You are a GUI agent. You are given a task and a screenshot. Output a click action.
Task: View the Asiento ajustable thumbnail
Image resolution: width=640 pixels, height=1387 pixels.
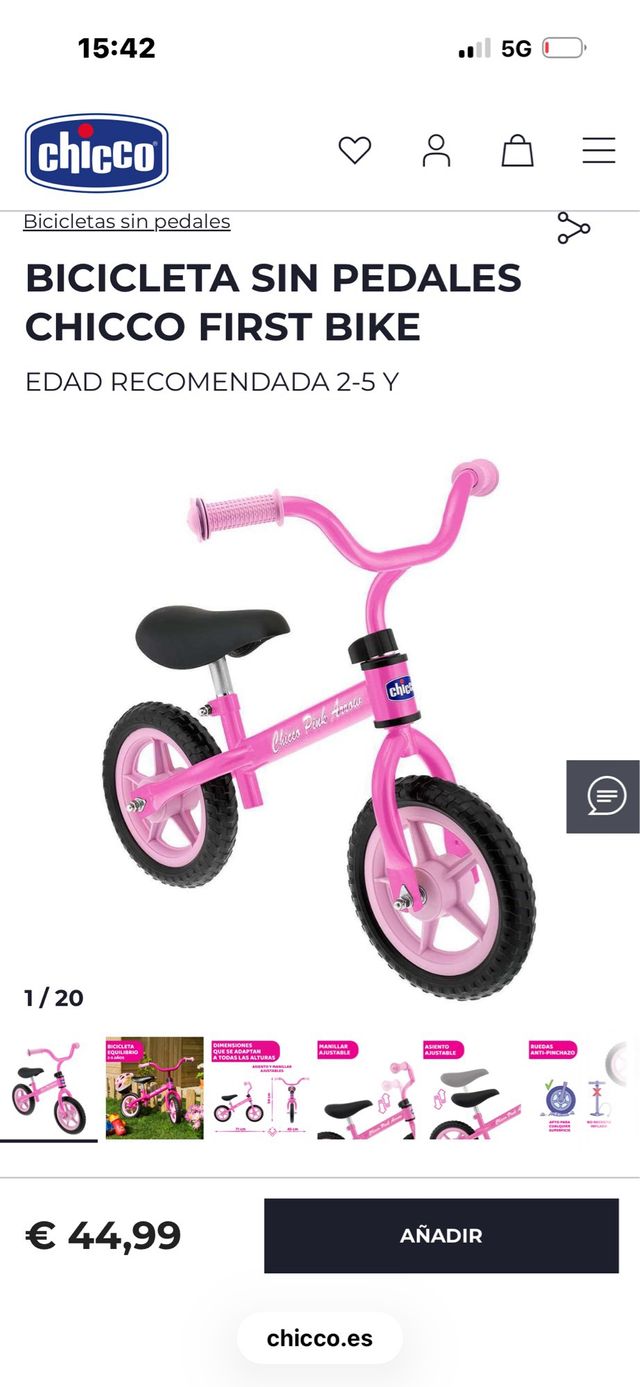click(470, 1088)
